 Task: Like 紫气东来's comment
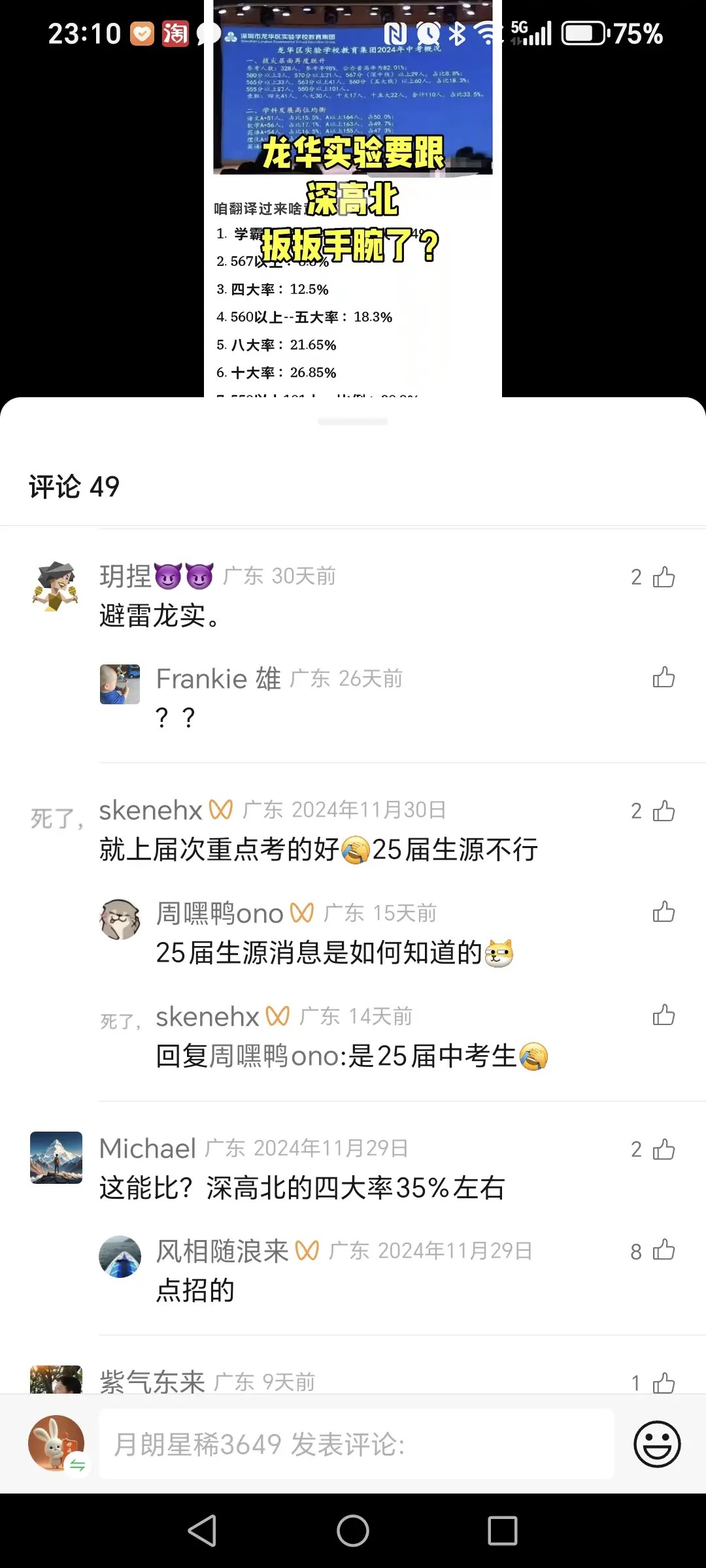664,1382
